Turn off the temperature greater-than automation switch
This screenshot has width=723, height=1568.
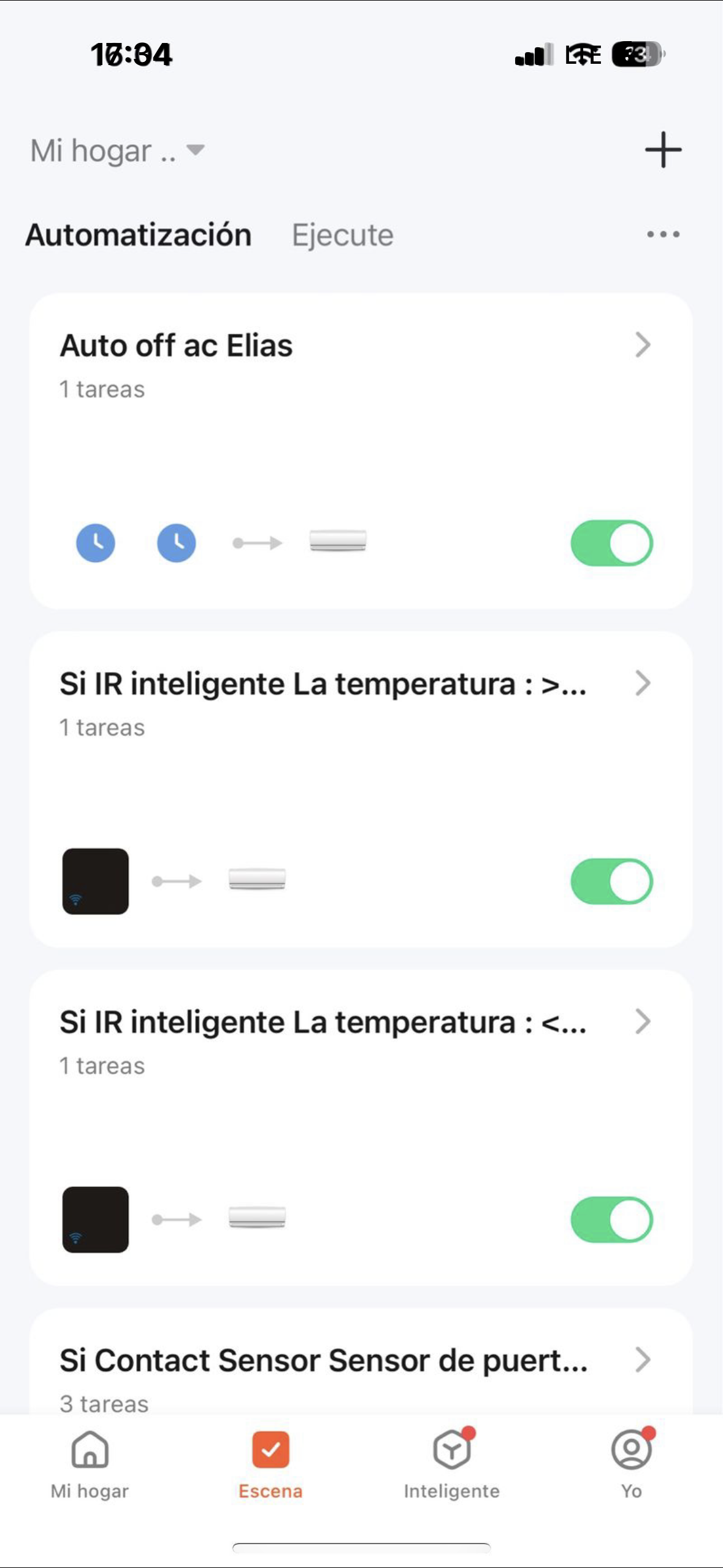pyautogui.click(x=611, y=881)
